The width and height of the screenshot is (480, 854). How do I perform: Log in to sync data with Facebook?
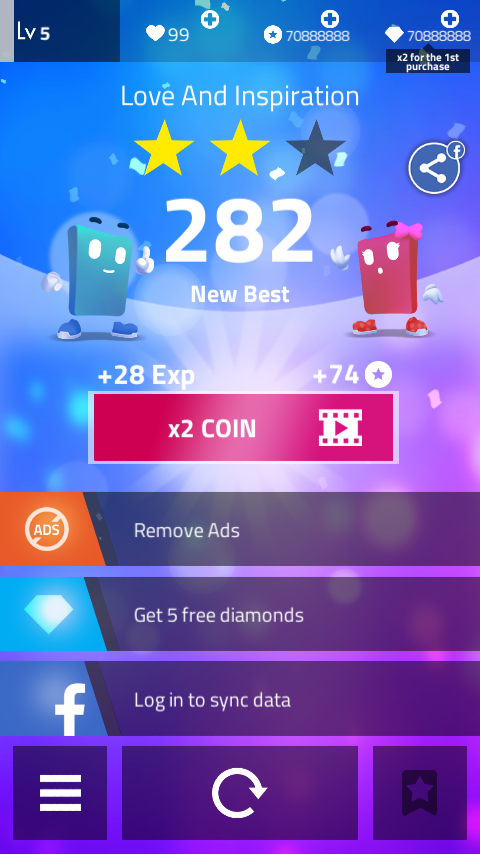pyautogui.click(x=240, y=699)
